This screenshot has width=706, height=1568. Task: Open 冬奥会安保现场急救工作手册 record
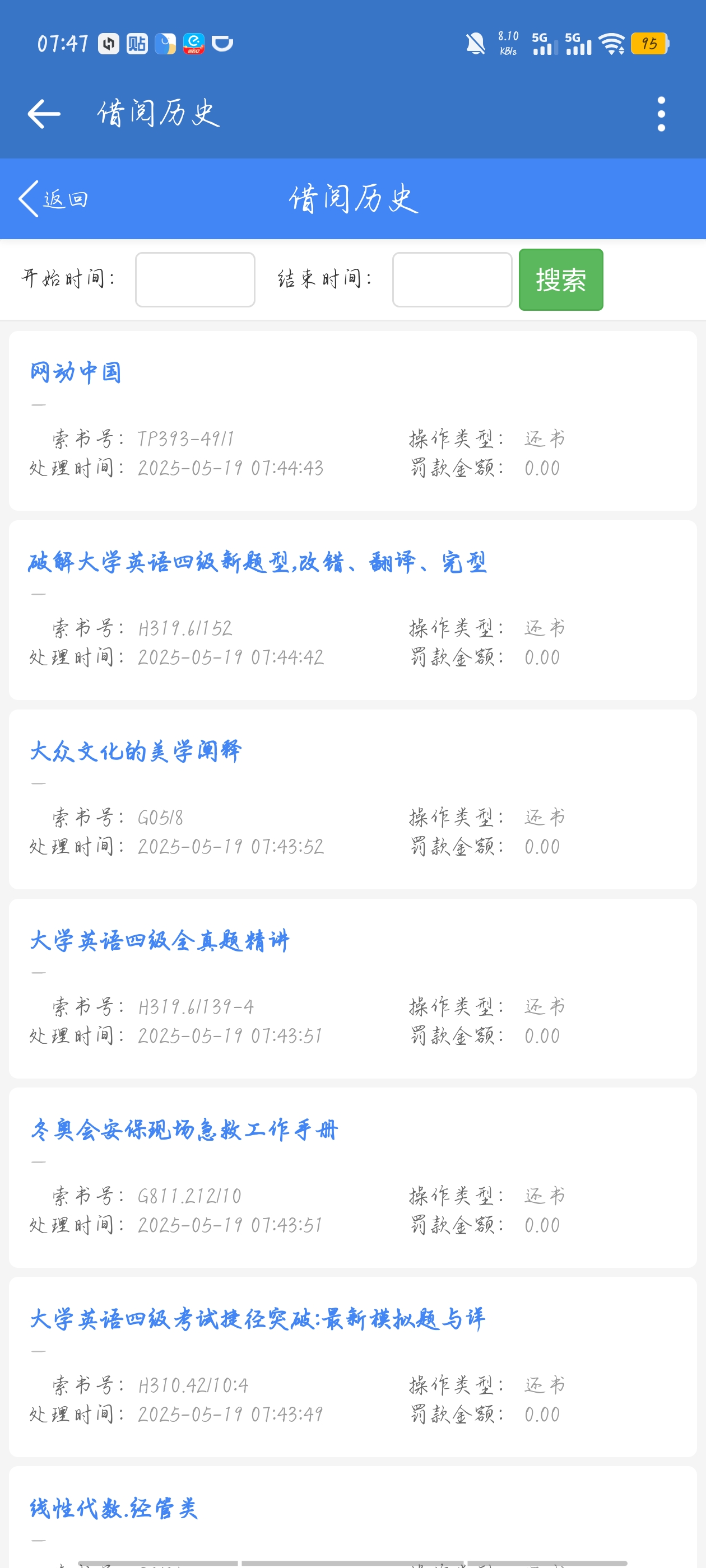tap(184, 1130)
